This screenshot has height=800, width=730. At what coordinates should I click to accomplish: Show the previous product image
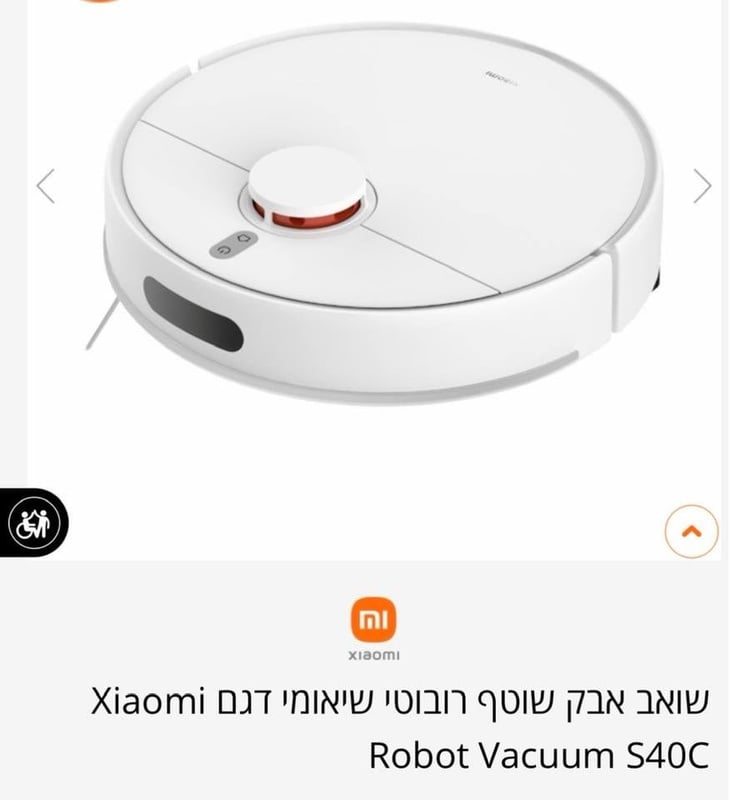46,185
